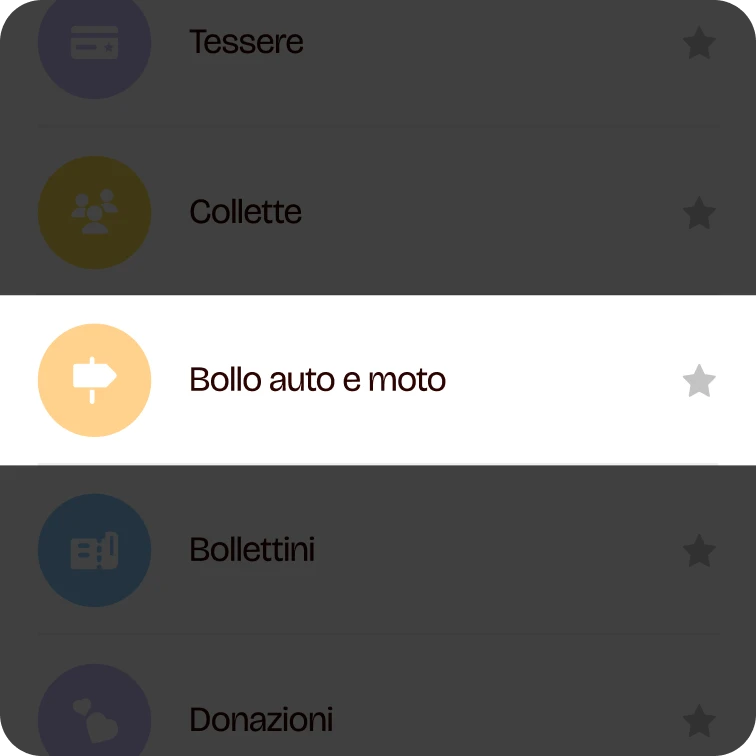Viewport: 756px width, 756px height.
Task: Mark Collette as favorite
Action: 699,212
